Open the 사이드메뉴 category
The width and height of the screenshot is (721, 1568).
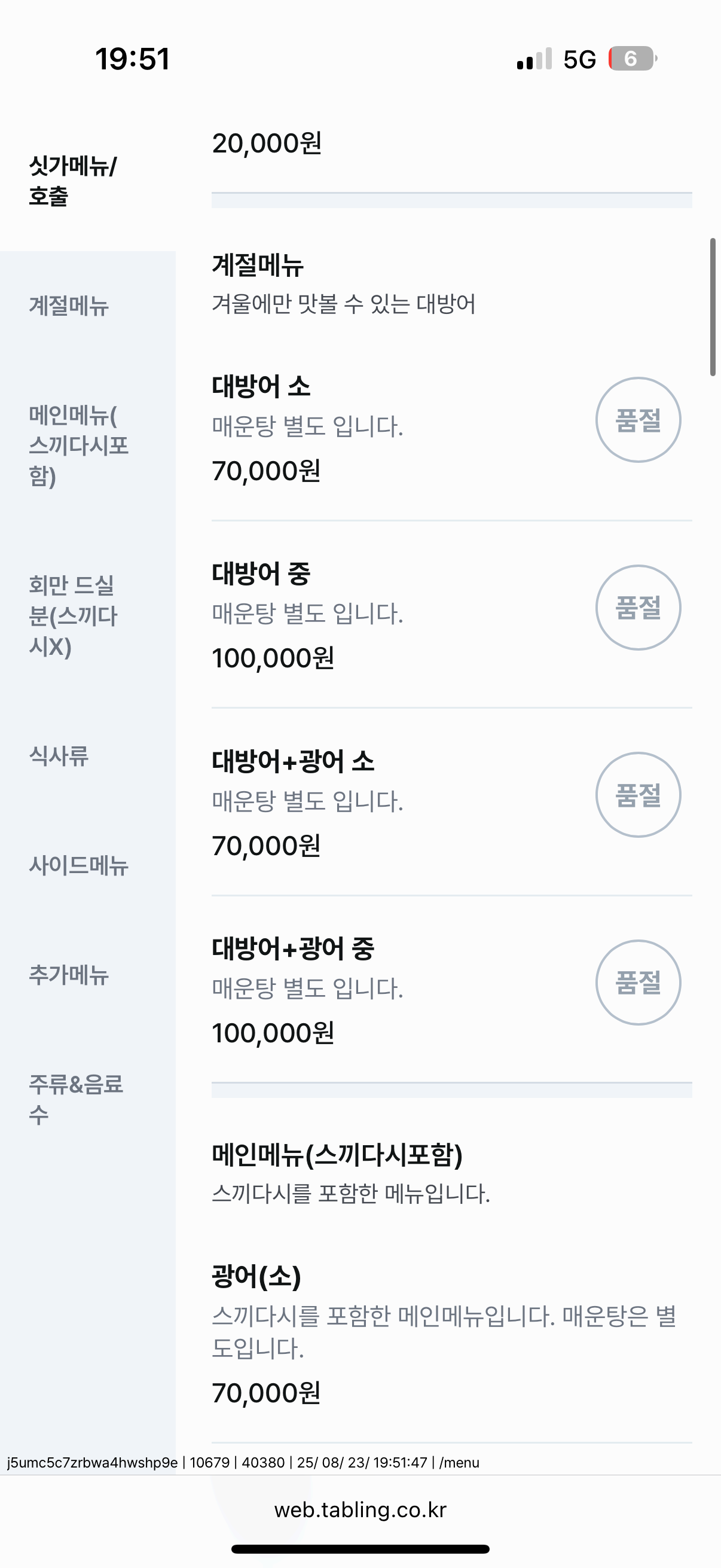[78, 867]
